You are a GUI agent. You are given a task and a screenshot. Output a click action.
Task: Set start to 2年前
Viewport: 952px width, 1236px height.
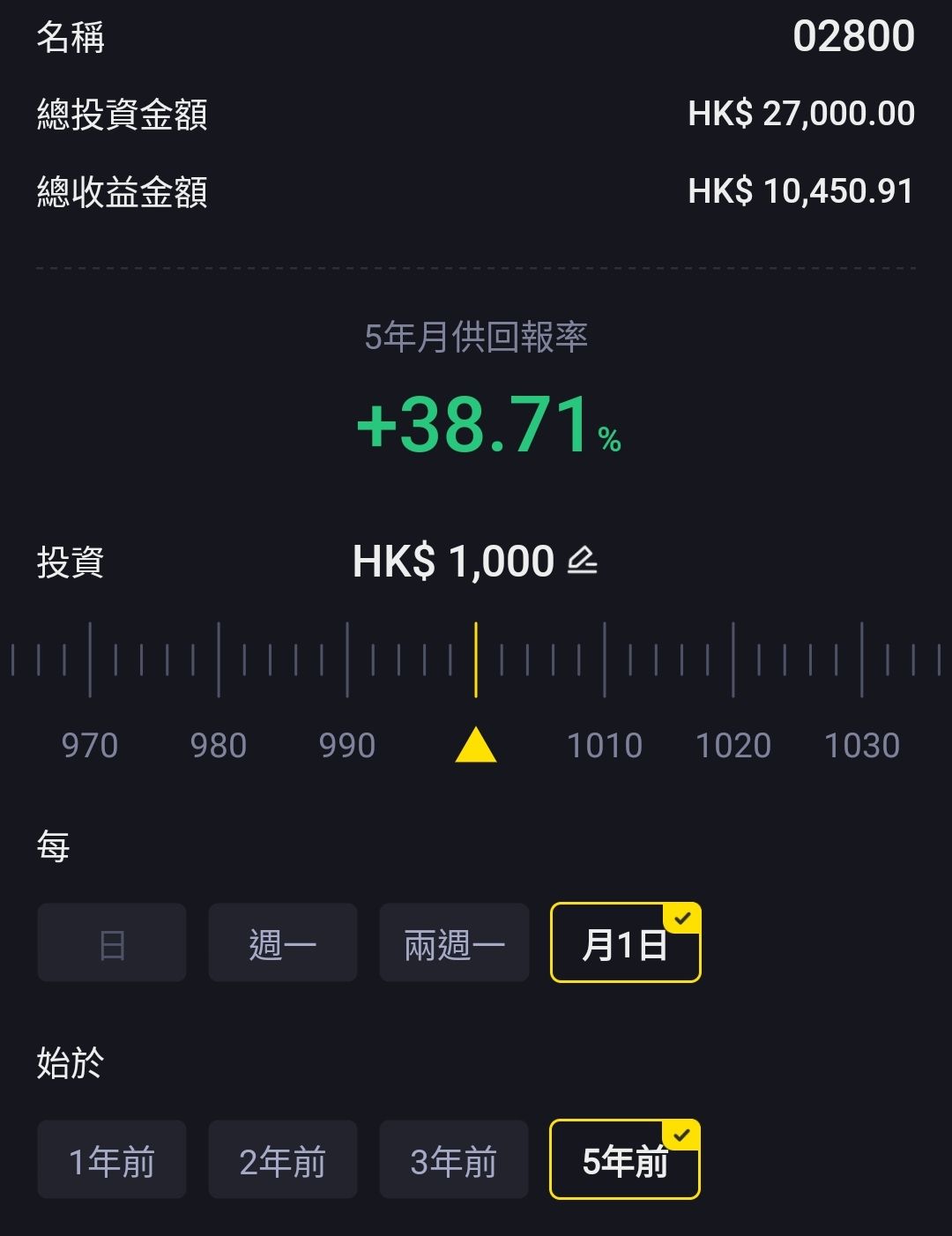point(283,1160)
